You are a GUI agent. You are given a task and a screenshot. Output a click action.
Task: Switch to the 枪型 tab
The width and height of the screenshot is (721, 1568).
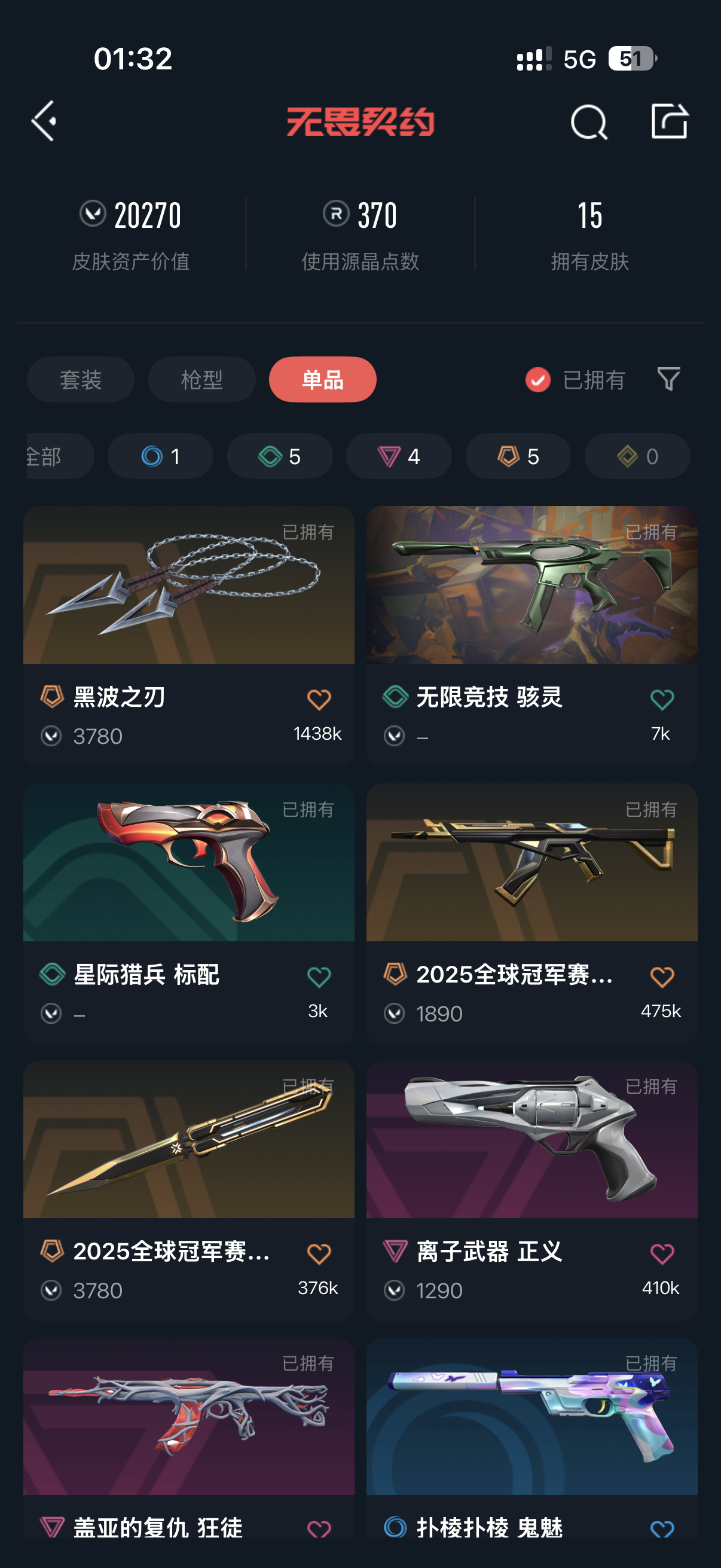click(201, 379)
